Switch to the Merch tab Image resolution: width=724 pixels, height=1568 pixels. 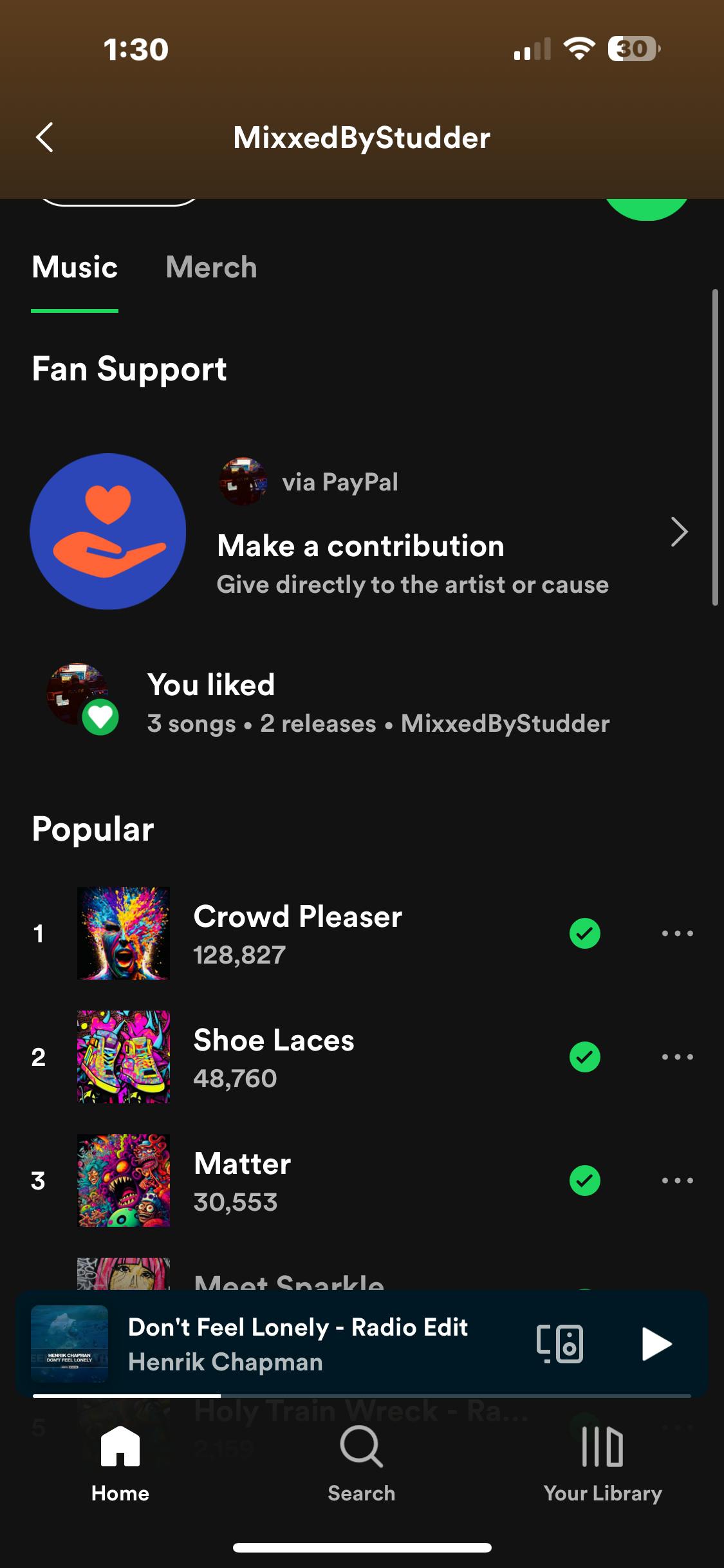[211, 267]
